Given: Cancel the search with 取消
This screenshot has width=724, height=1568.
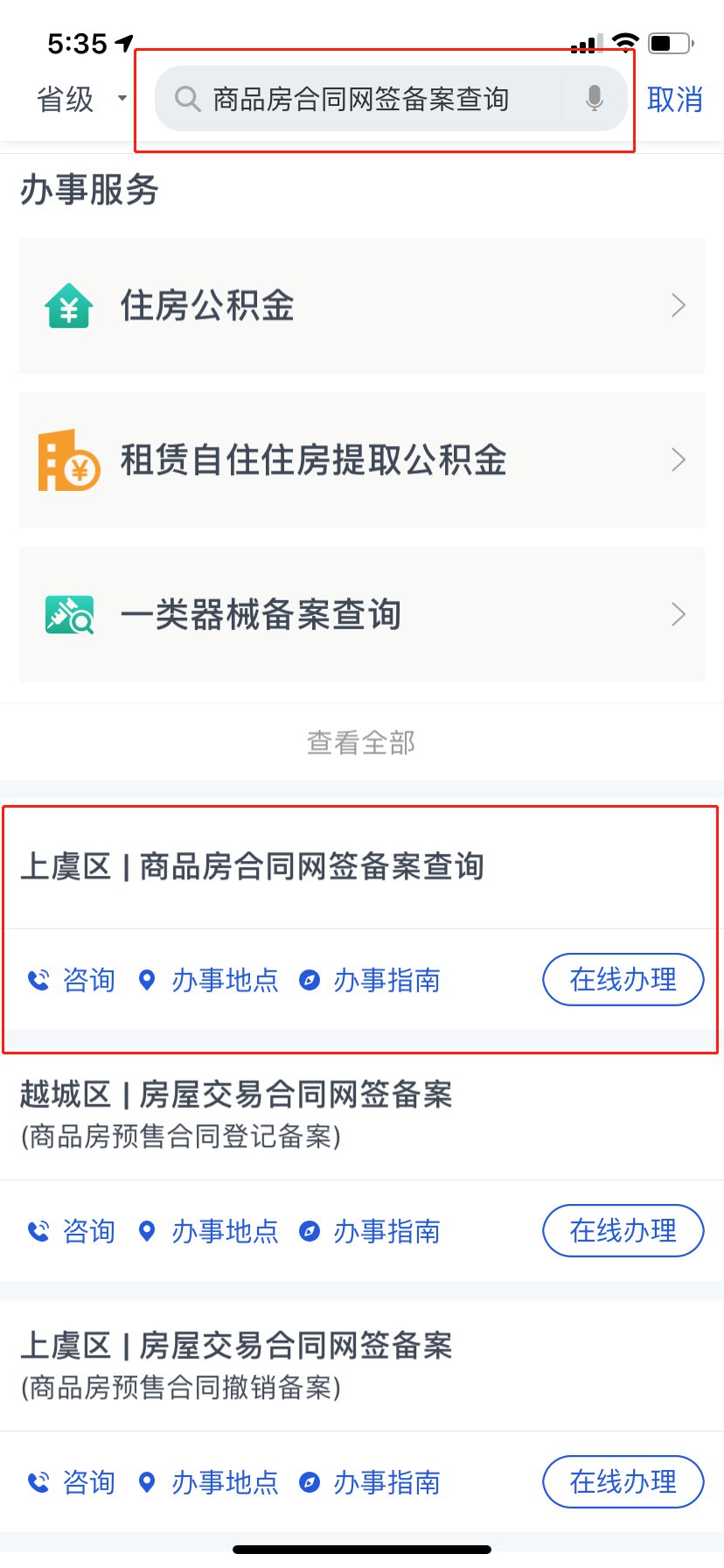Looking at the screenshot, I should point(674,99).
